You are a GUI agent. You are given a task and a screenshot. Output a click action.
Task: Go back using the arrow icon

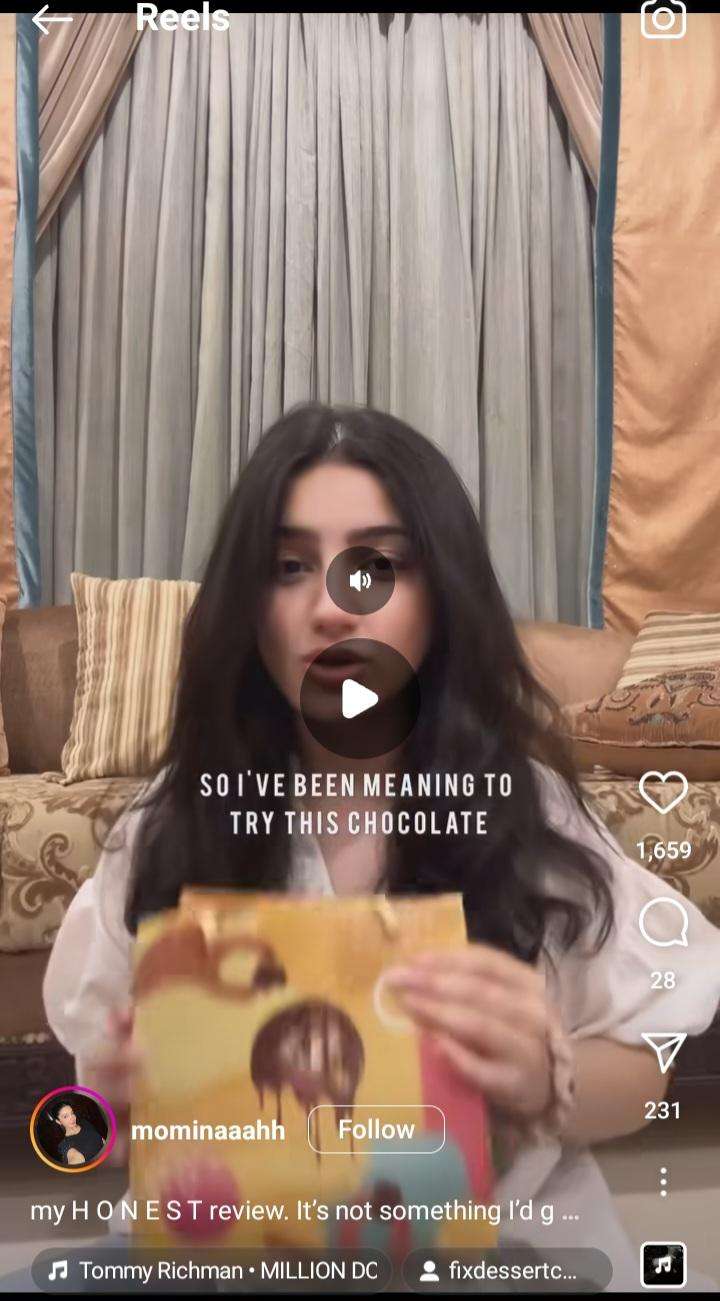[x=52, y=19]
